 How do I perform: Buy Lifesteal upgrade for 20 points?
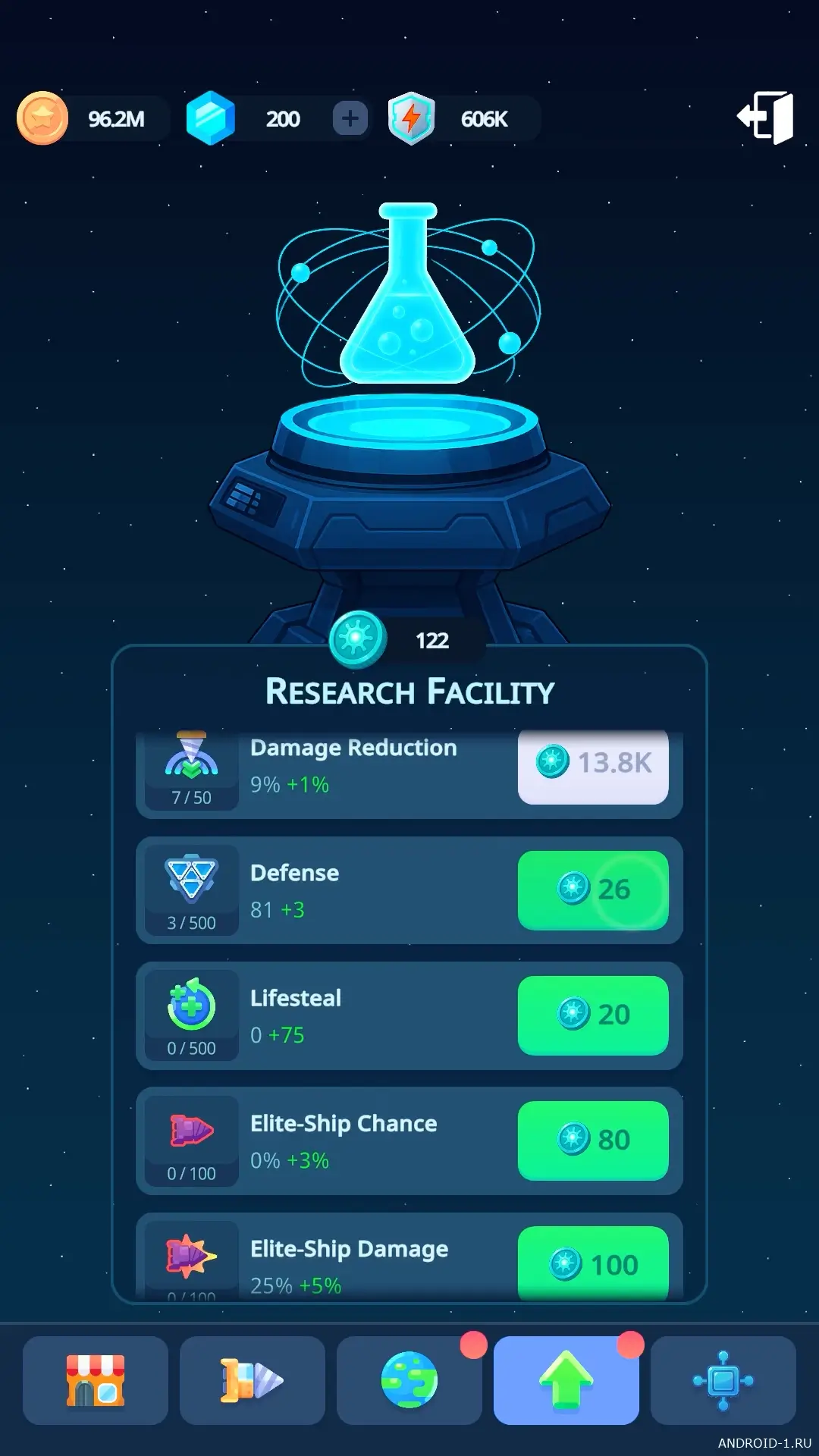coord(592,1015)
